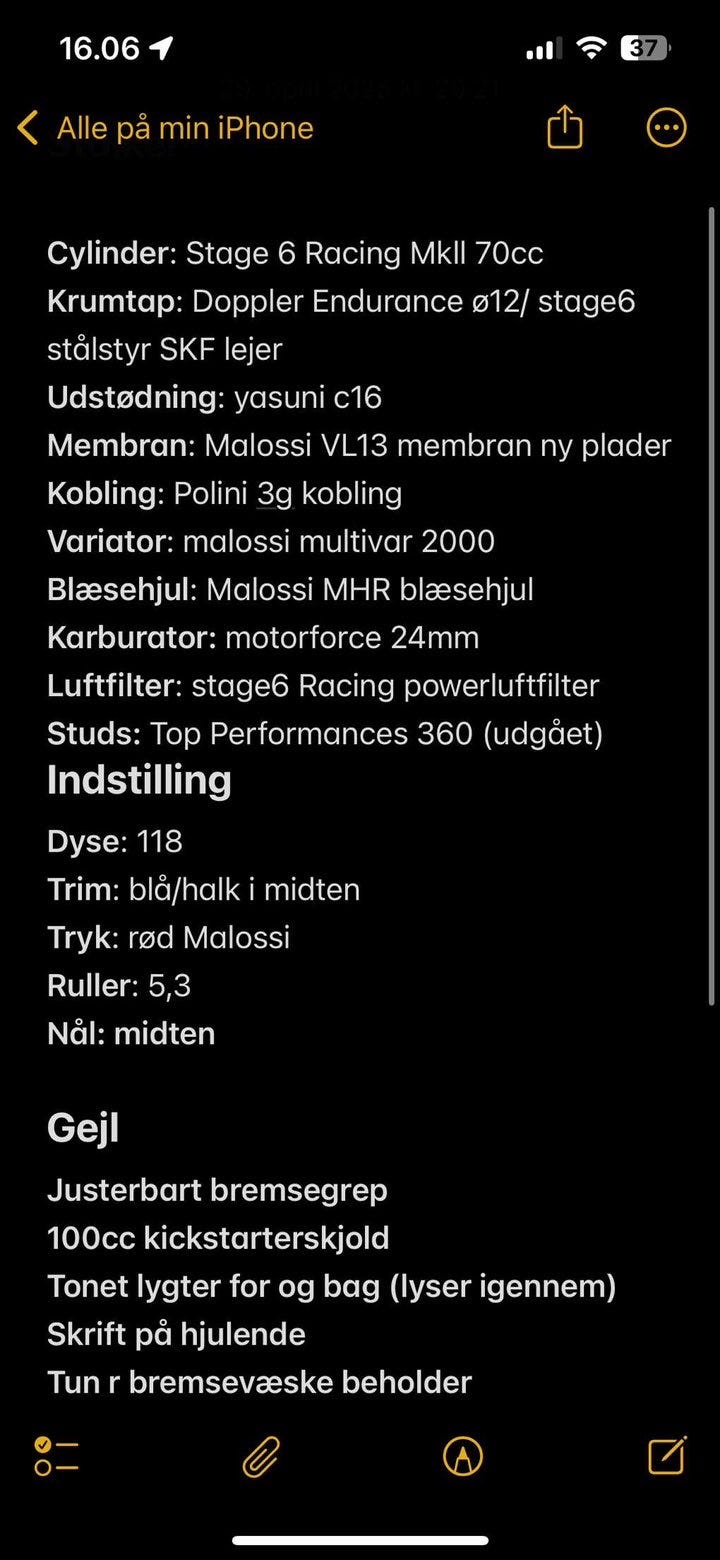
Task: Tap the back chevron at top left
Action: point(26,127)
